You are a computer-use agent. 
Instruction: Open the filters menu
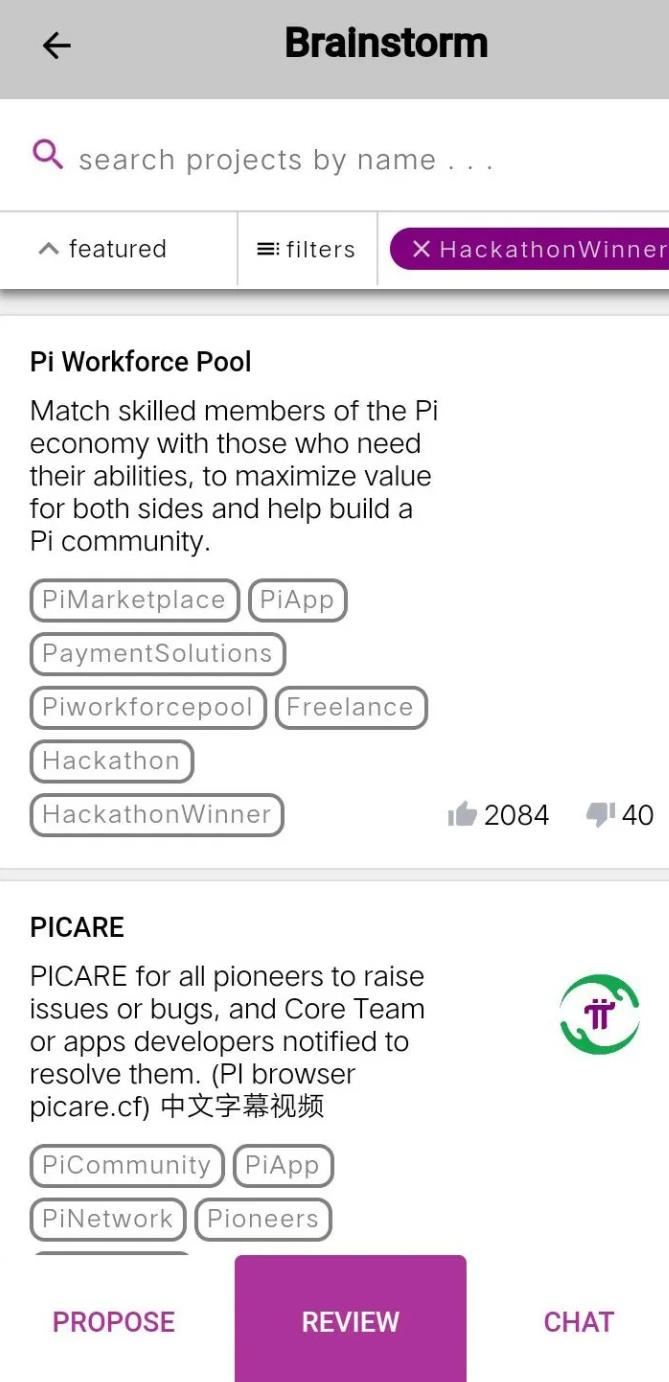coord(307,249)
